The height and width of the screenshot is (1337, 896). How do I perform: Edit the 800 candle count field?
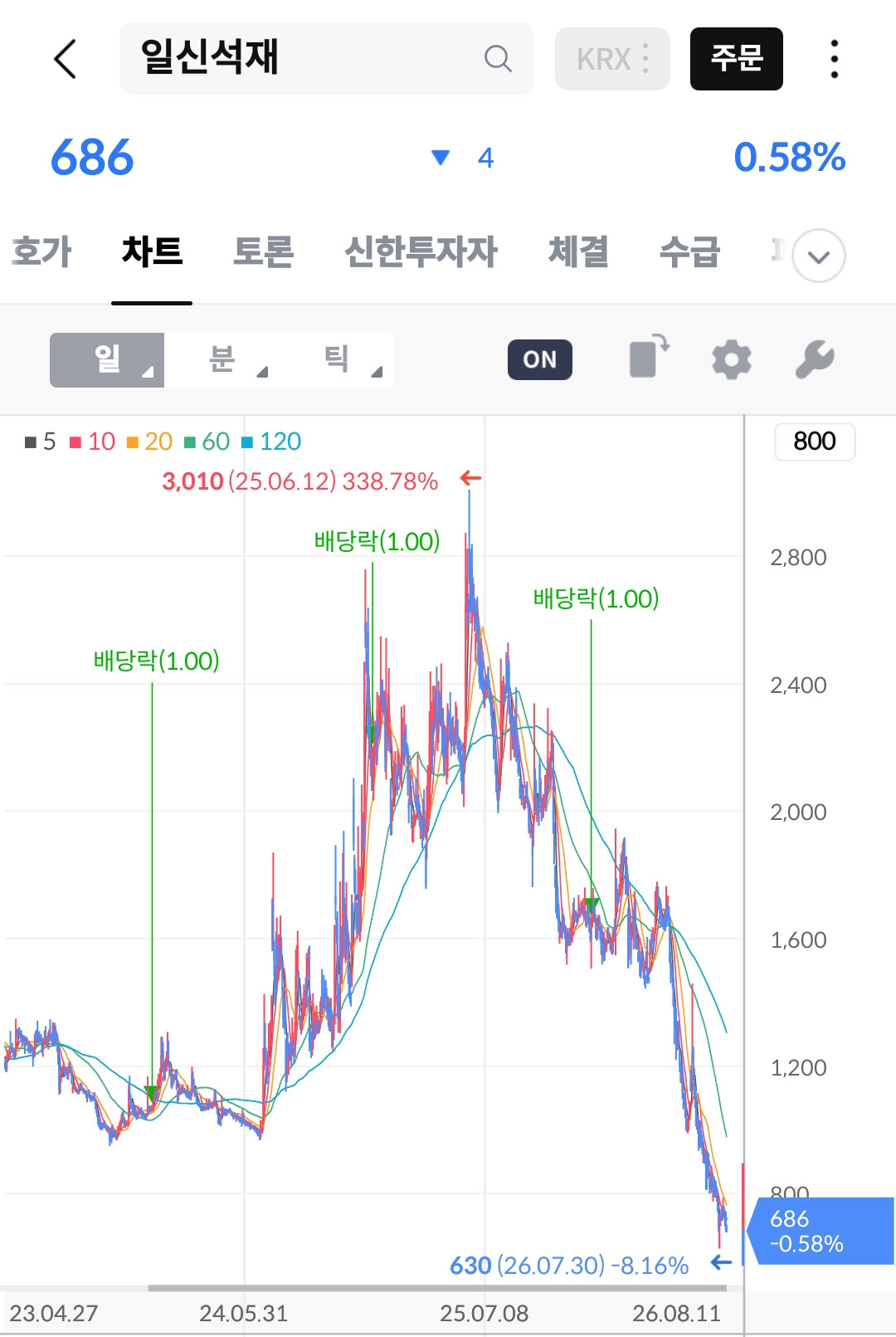point(815,442)
